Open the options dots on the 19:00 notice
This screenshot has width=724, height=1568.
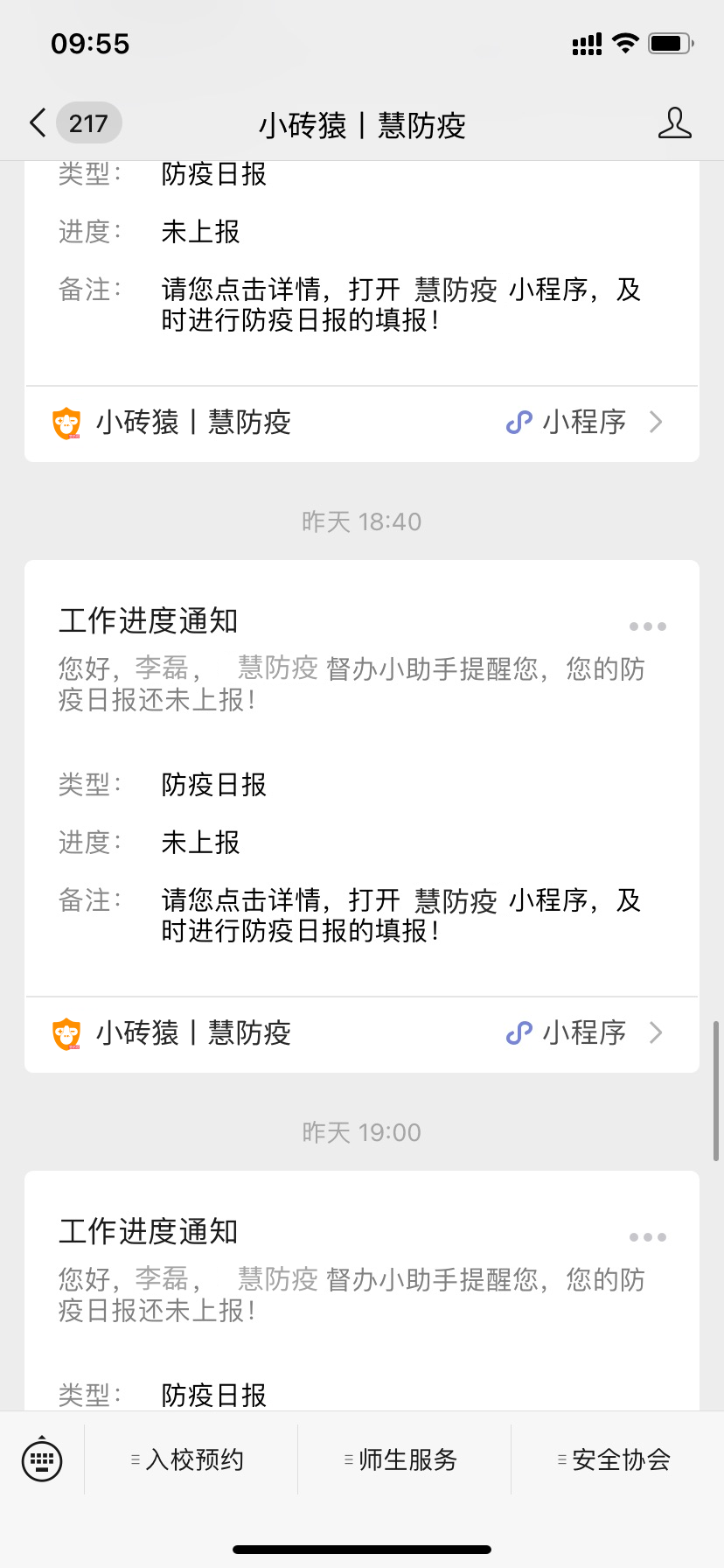coord(648,1237)
